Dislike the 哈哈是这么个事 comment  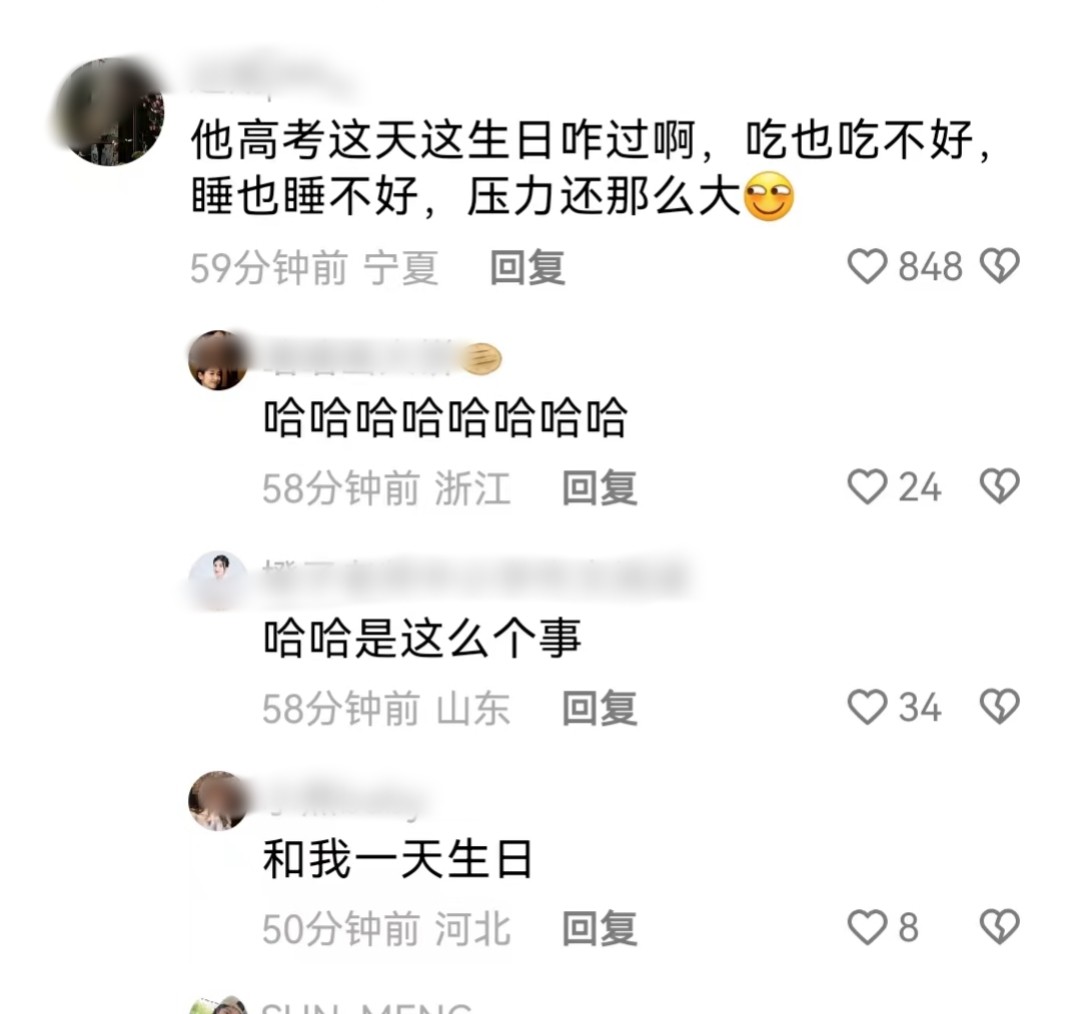(999, 708)
